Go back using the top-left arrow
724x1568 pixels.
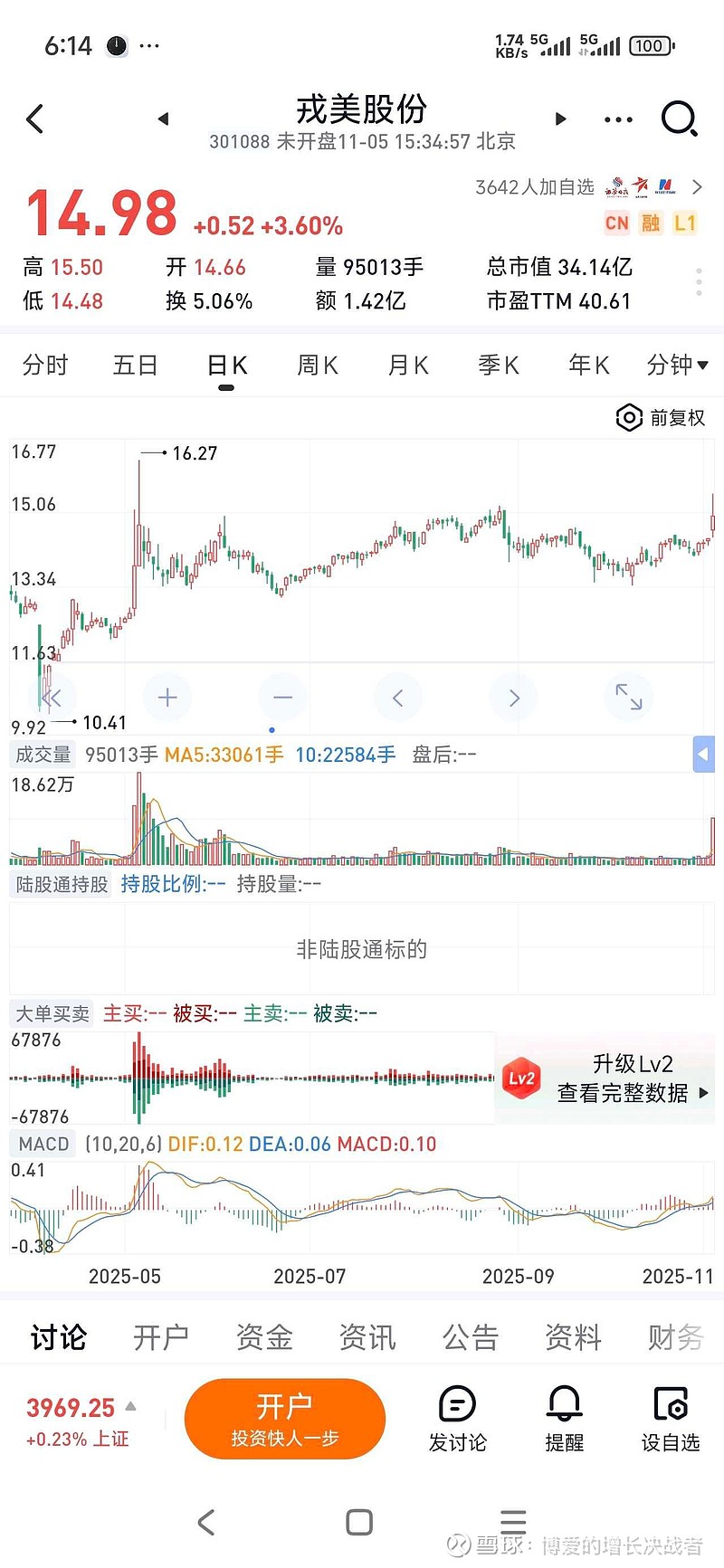35,119
